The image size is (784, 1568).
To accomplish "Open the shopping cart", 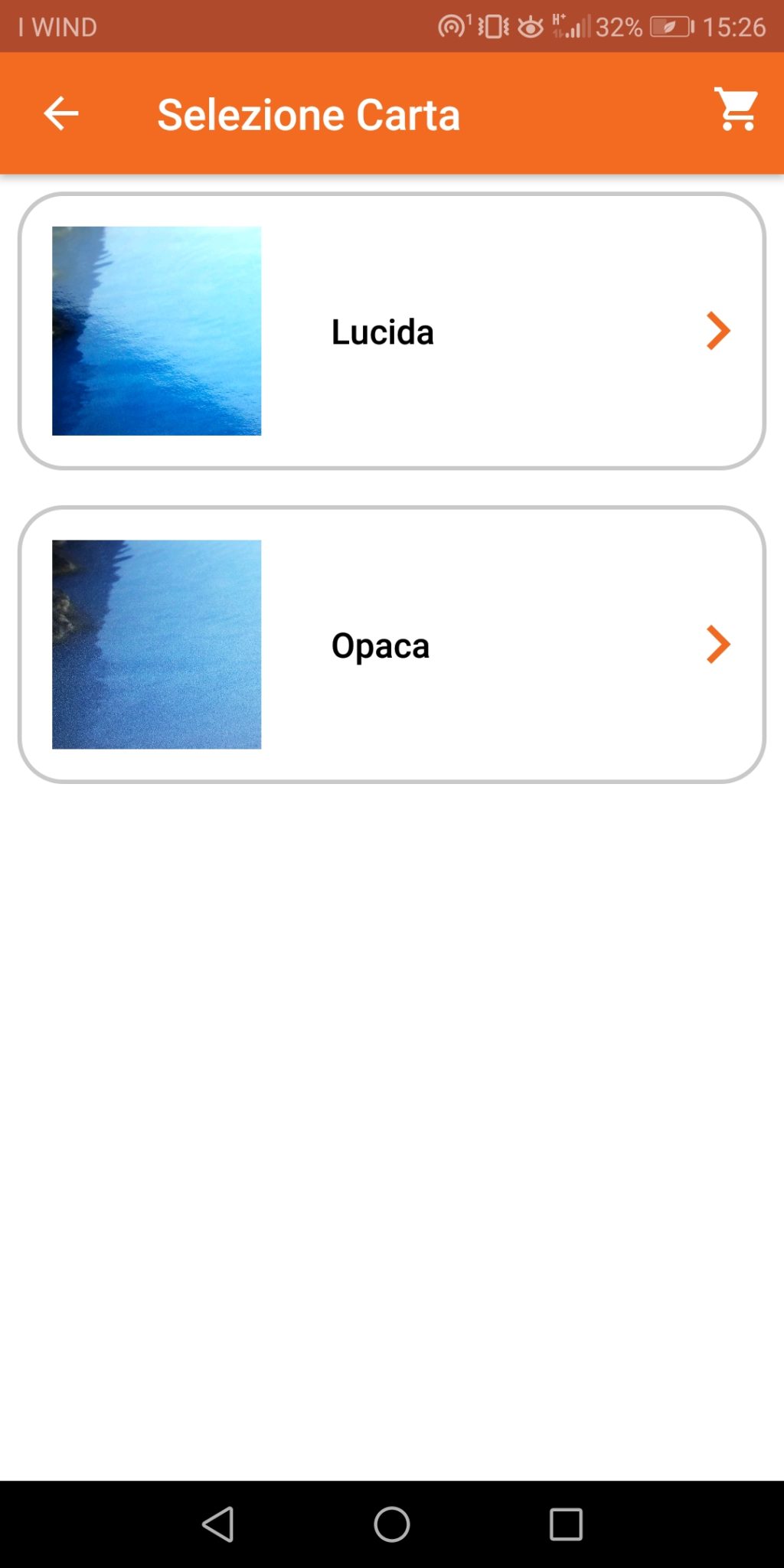I will pyautogui.click(x=737, y=109).
